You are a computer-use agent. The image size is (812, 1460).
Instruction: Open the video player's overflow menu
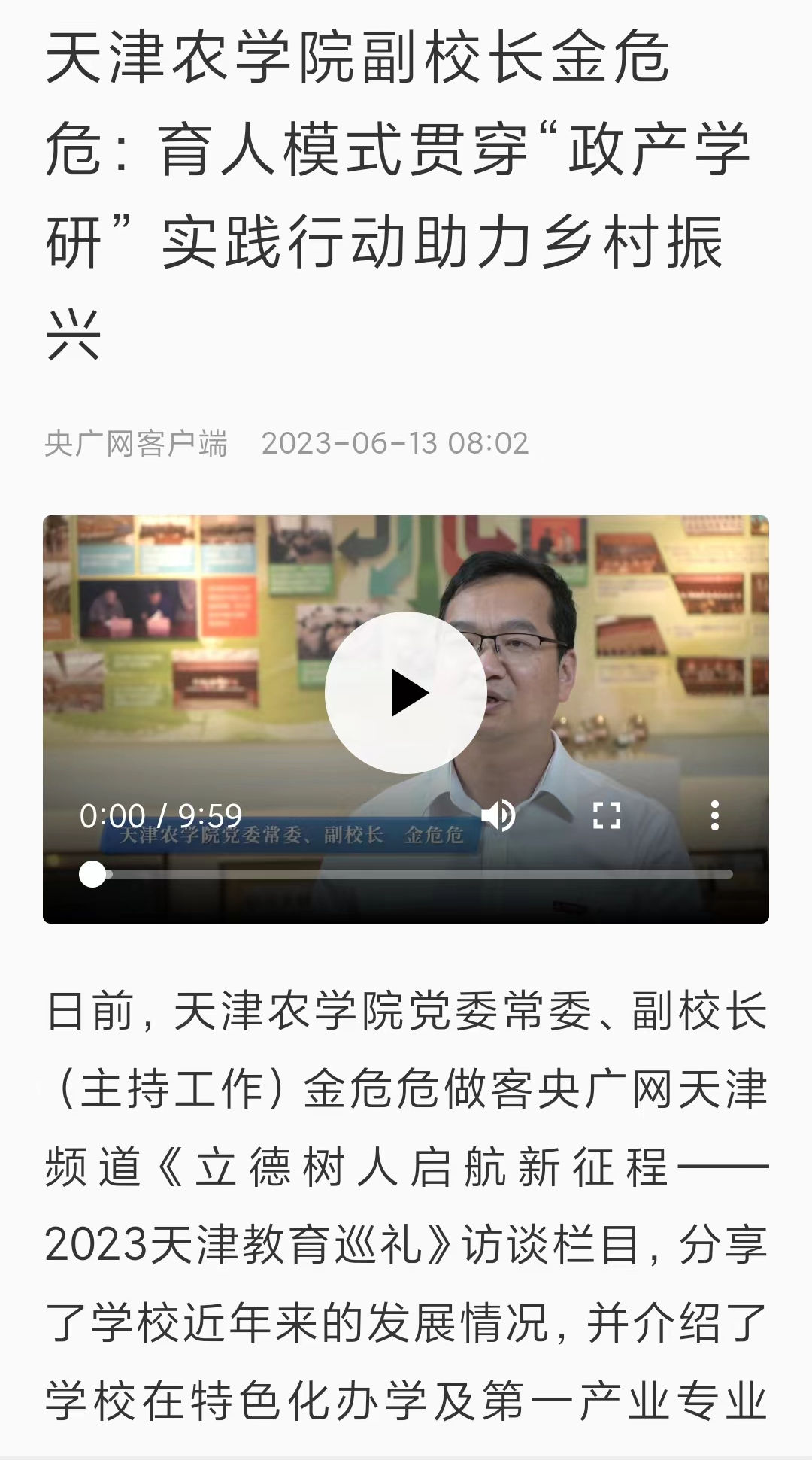714,815
